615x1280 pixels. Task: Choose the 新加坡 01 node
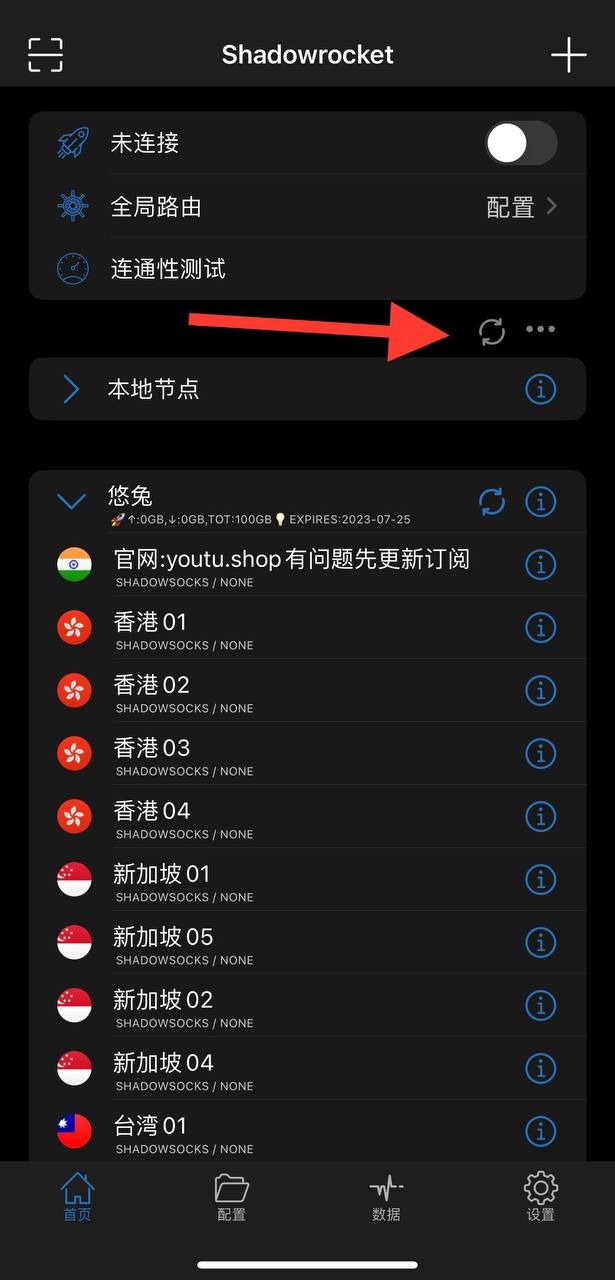tap(280, 880)
